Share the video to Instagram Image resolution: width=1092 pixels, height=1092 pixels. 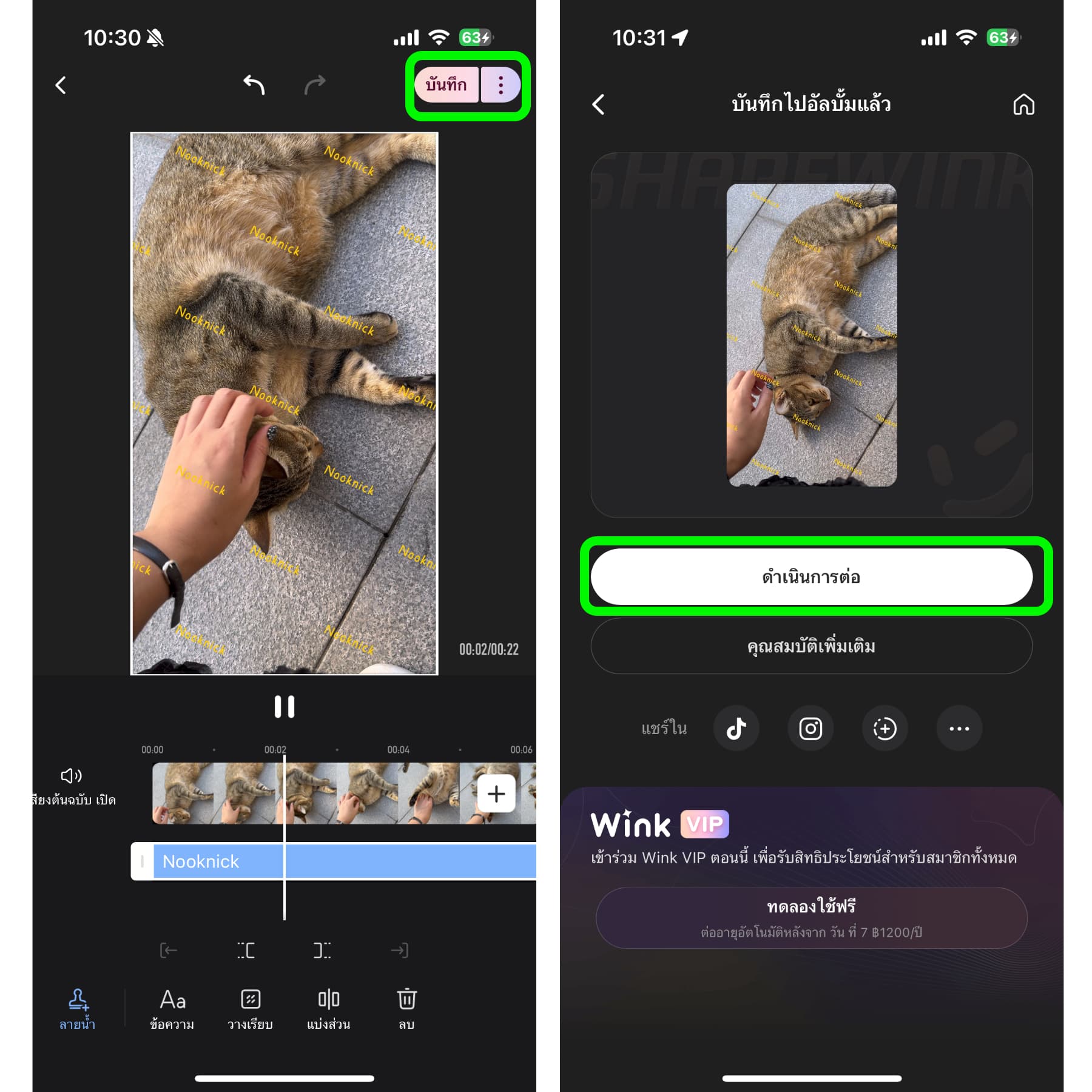[811, 728]
